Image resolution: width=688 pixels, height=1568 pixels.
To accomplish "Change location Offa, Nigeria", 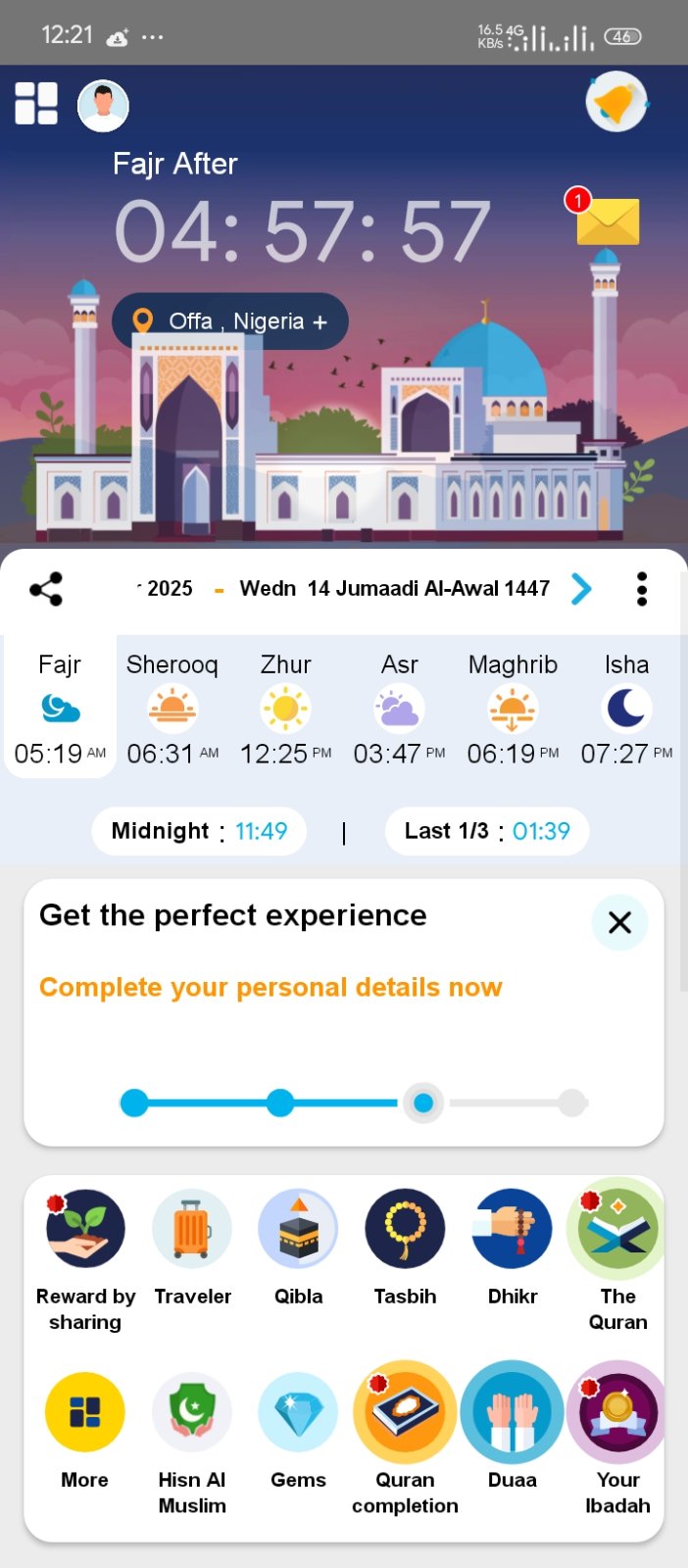I will (230, 321).
